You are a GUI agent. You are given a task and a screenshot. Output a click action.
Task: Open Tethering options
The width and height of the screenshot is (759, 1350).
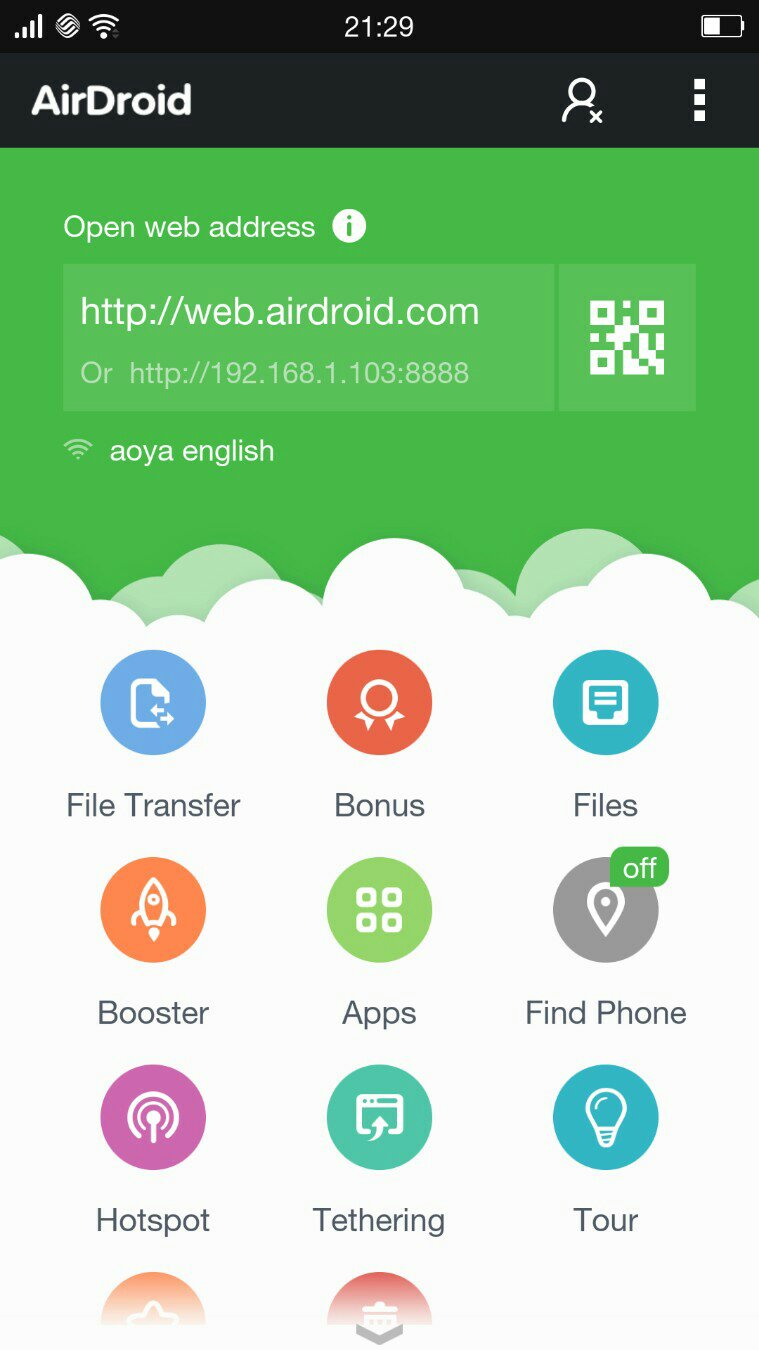[x=379, y=1117]
